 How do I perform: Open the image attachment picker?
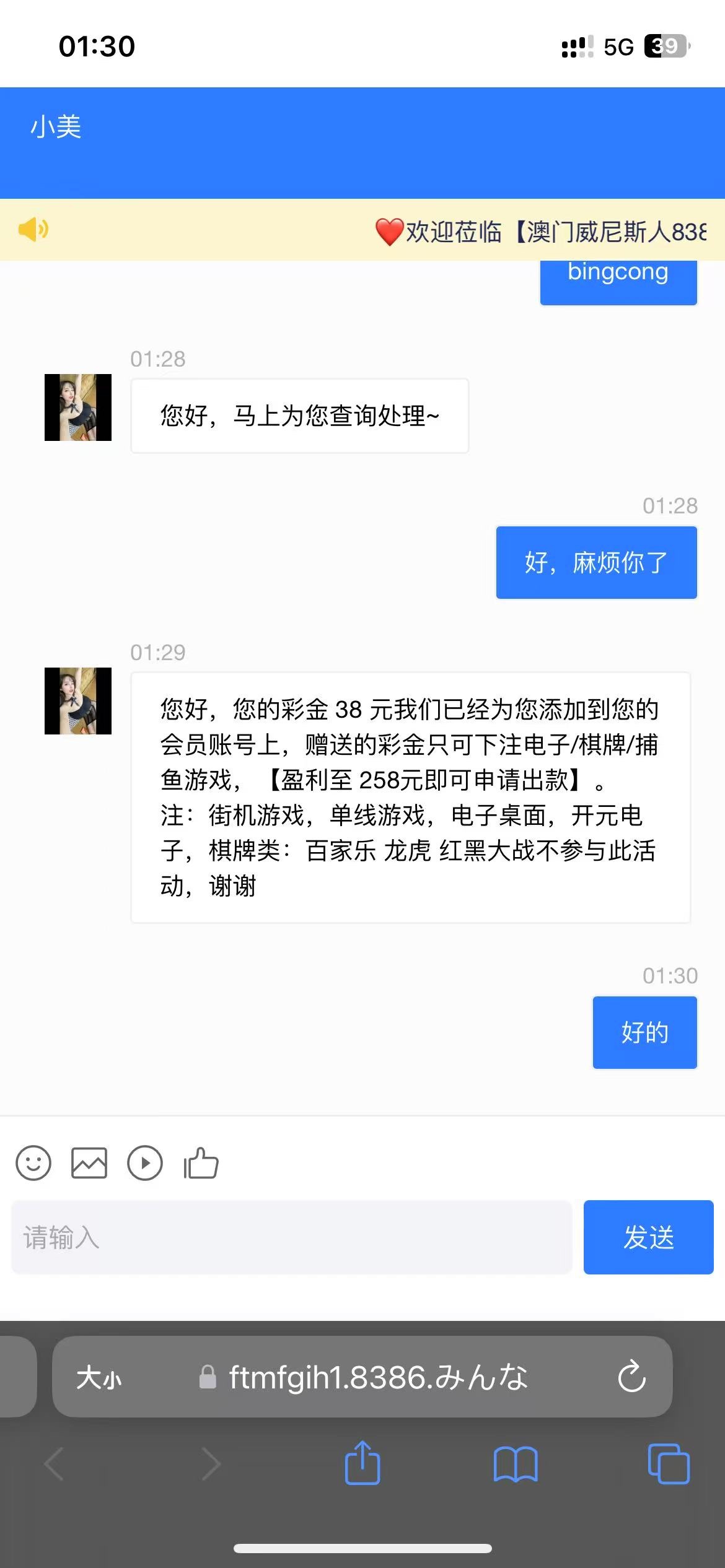point(89,1163)
